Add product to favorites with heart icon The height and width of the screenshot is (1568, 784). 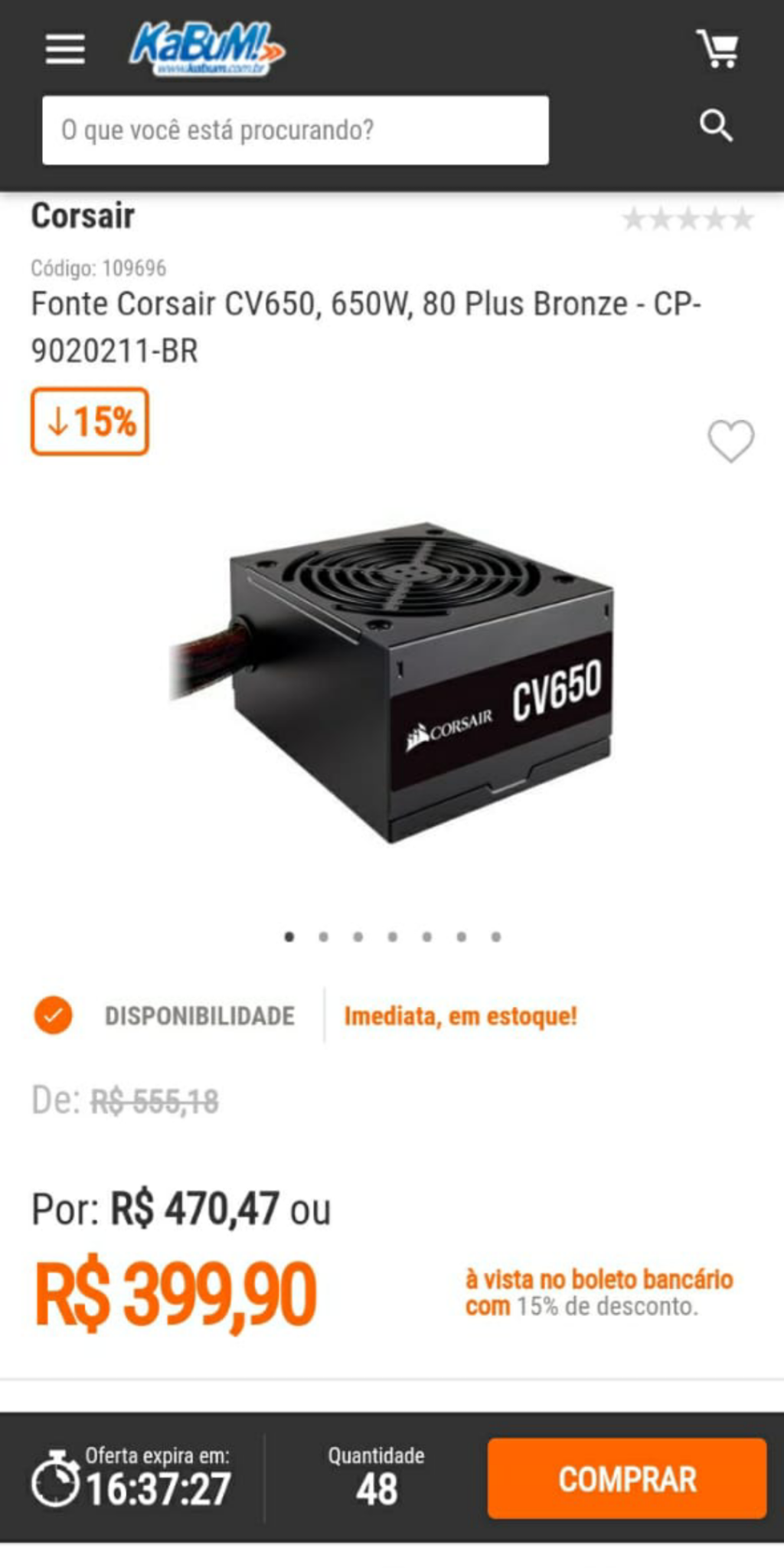point(730,441)
